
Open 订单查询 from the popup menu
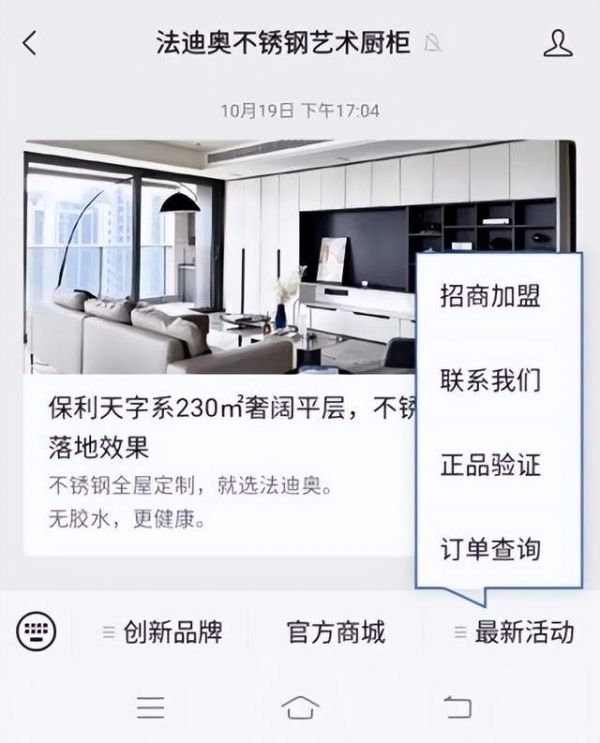491,549
